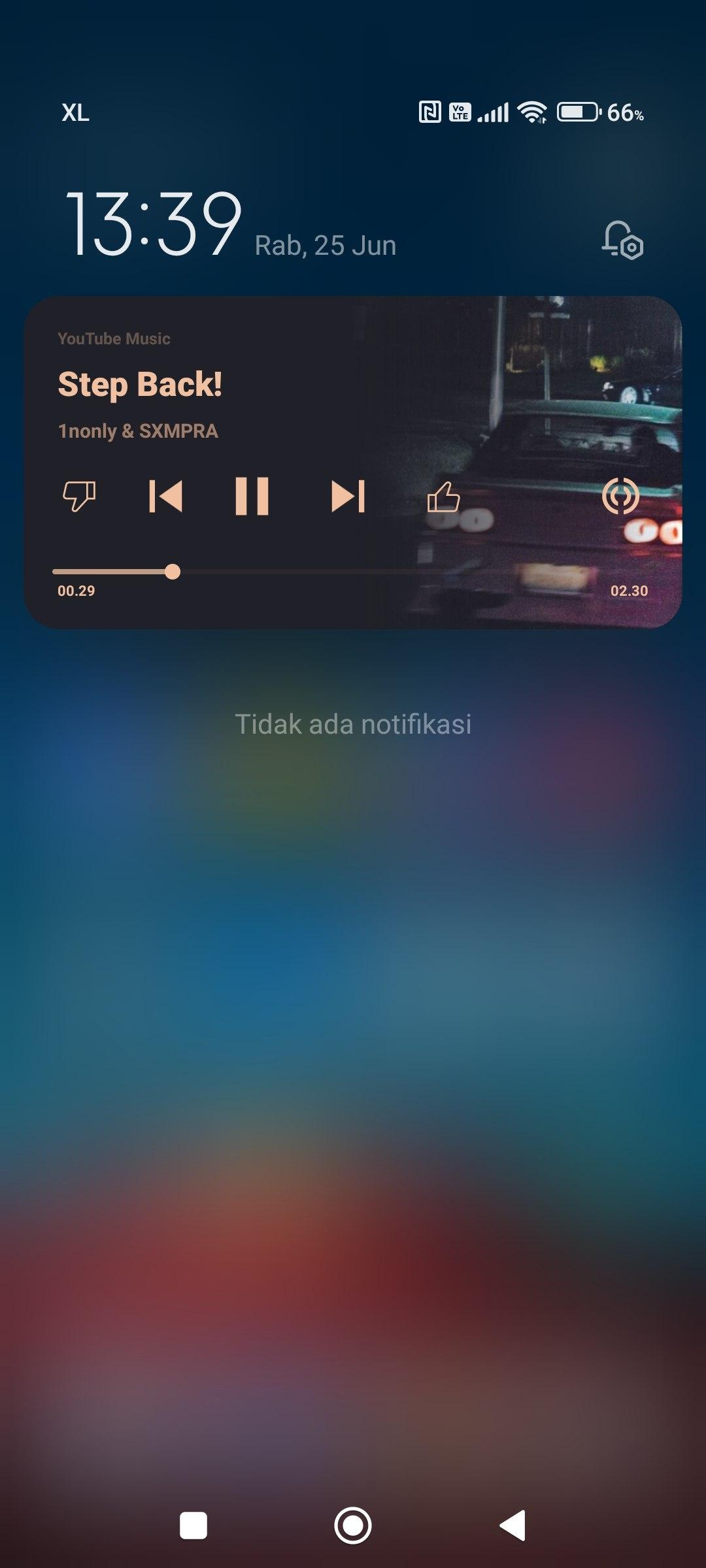The height and width of the screenshot is (1568, 706).
Task: Open recent apps with the square button
Action: pos(193,1526)
